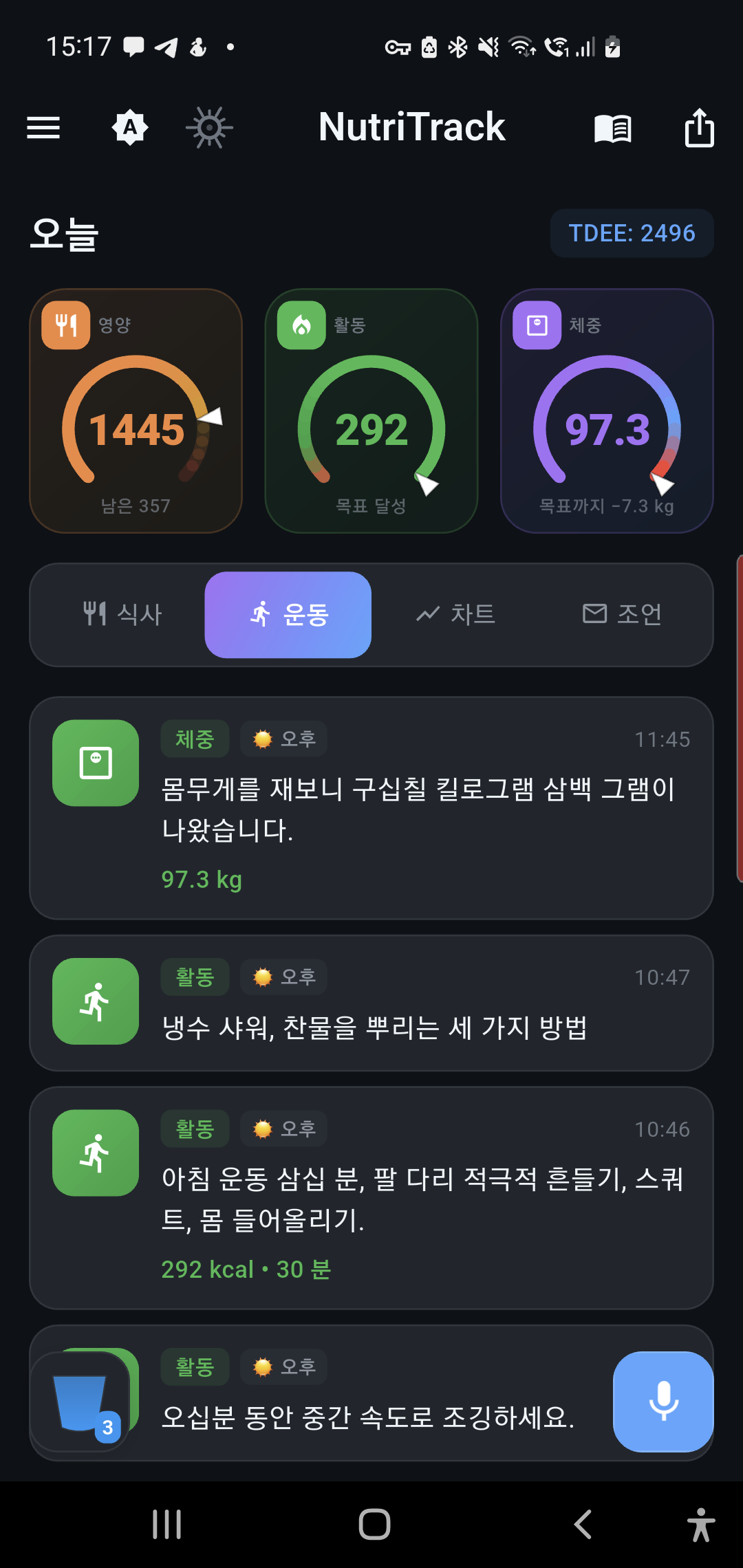Viewport: 743px width, 1568px height.
Task: Toggle the auto brightness theme icon
Action: [130, 128]
